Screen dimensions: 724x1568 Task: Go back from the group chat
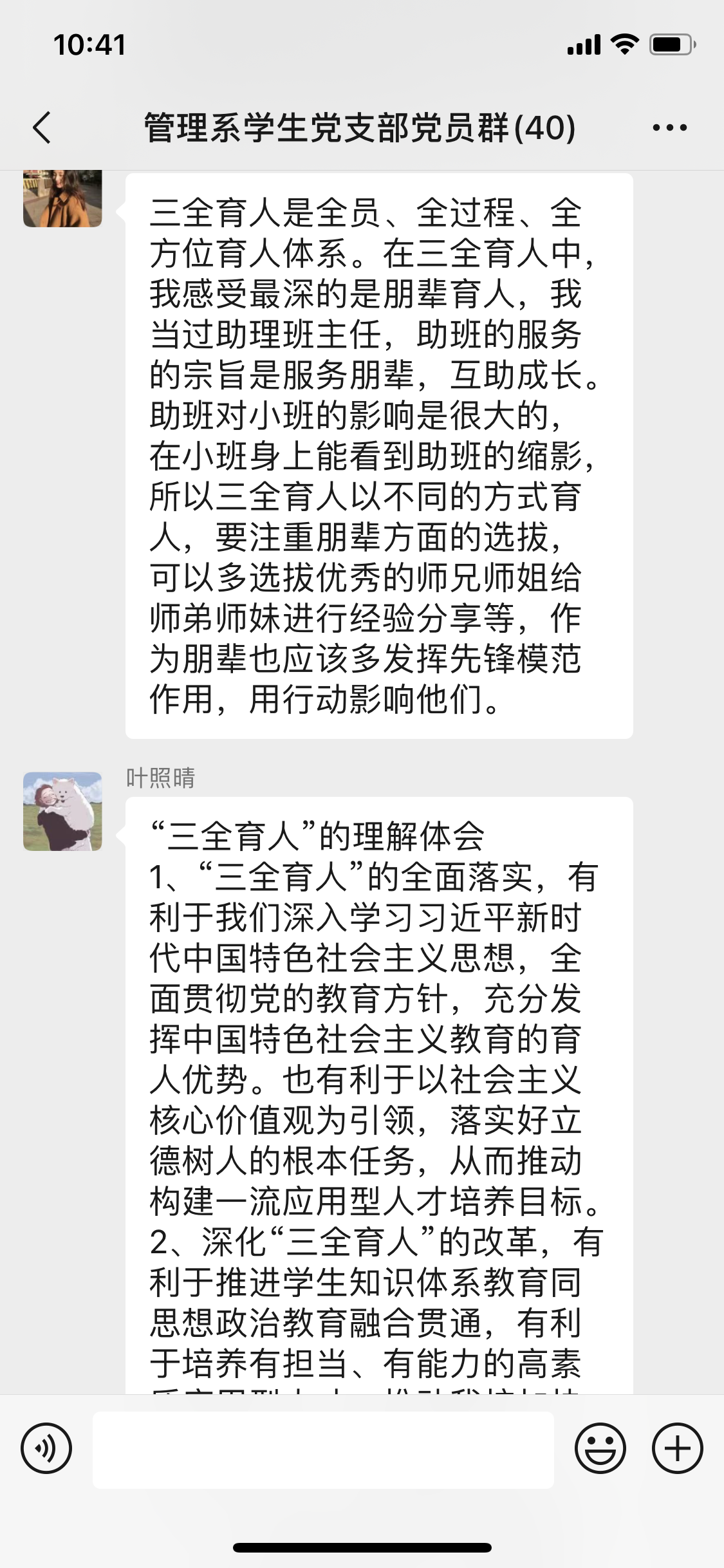click(x=42, y=127)
